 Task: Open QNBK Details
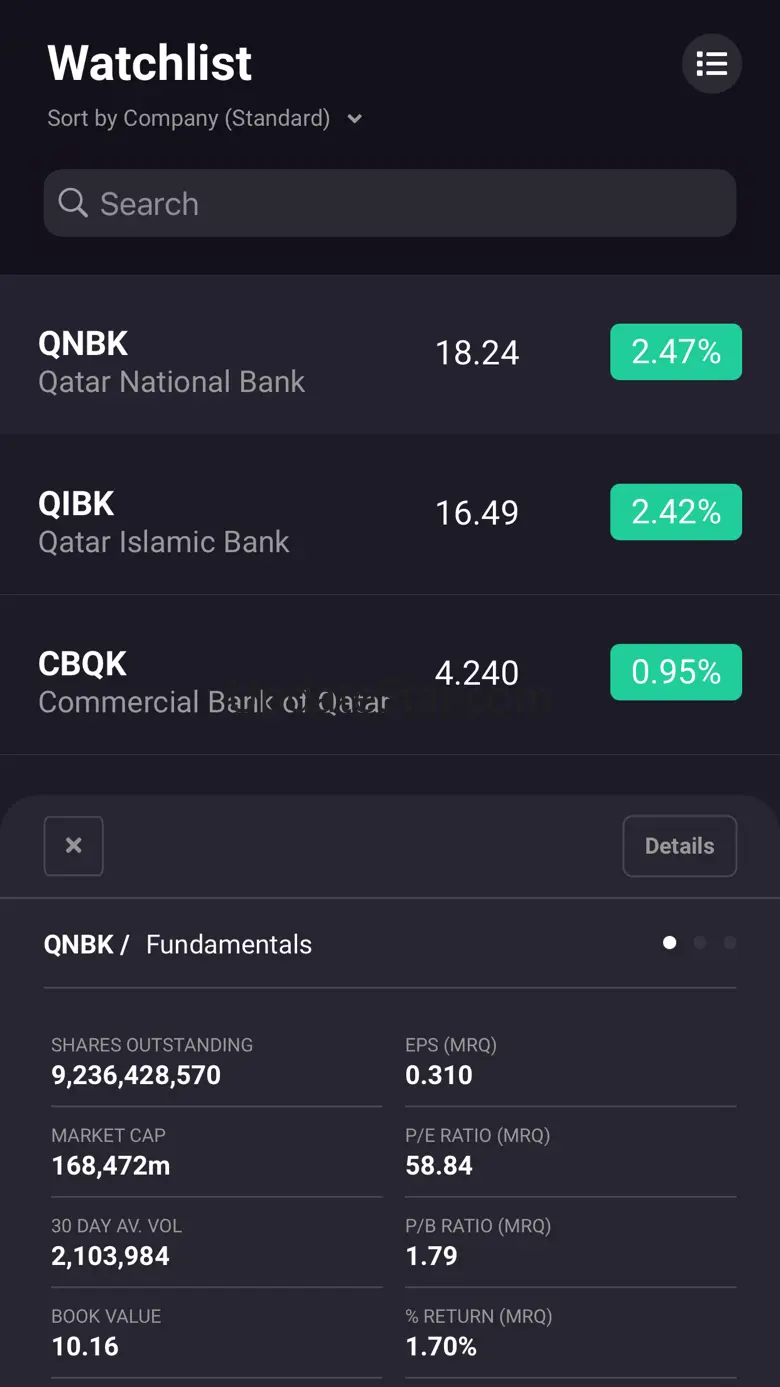click(x=679, y=846)
